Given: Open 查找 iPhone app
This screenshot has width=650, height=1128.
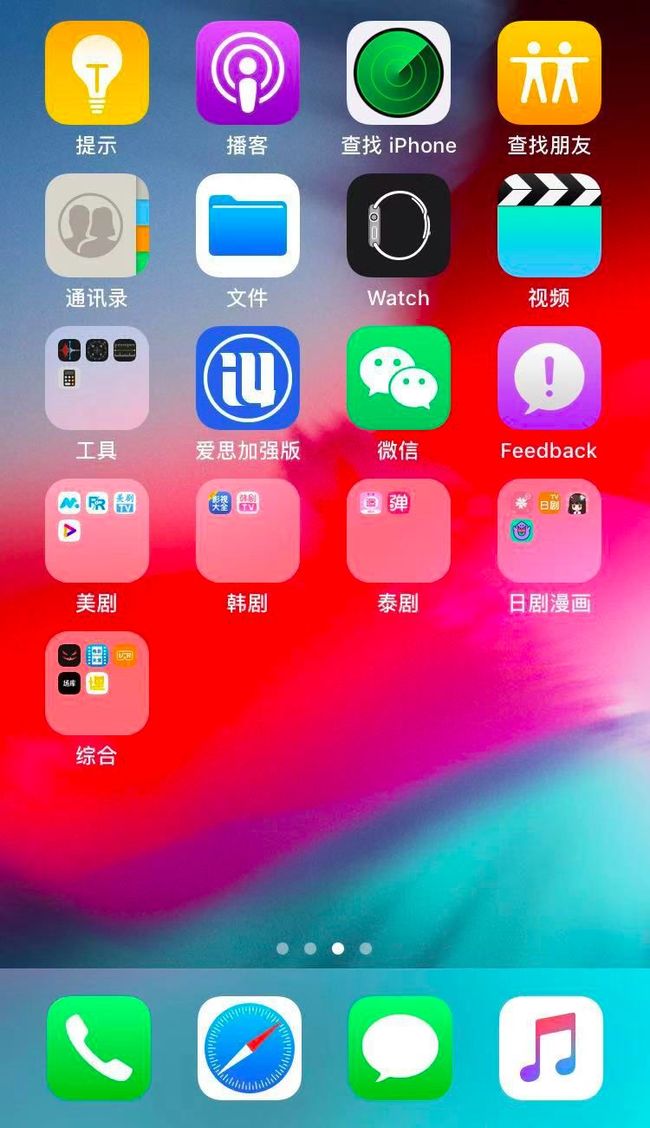Looking at the screenshot, I should 399,73.
